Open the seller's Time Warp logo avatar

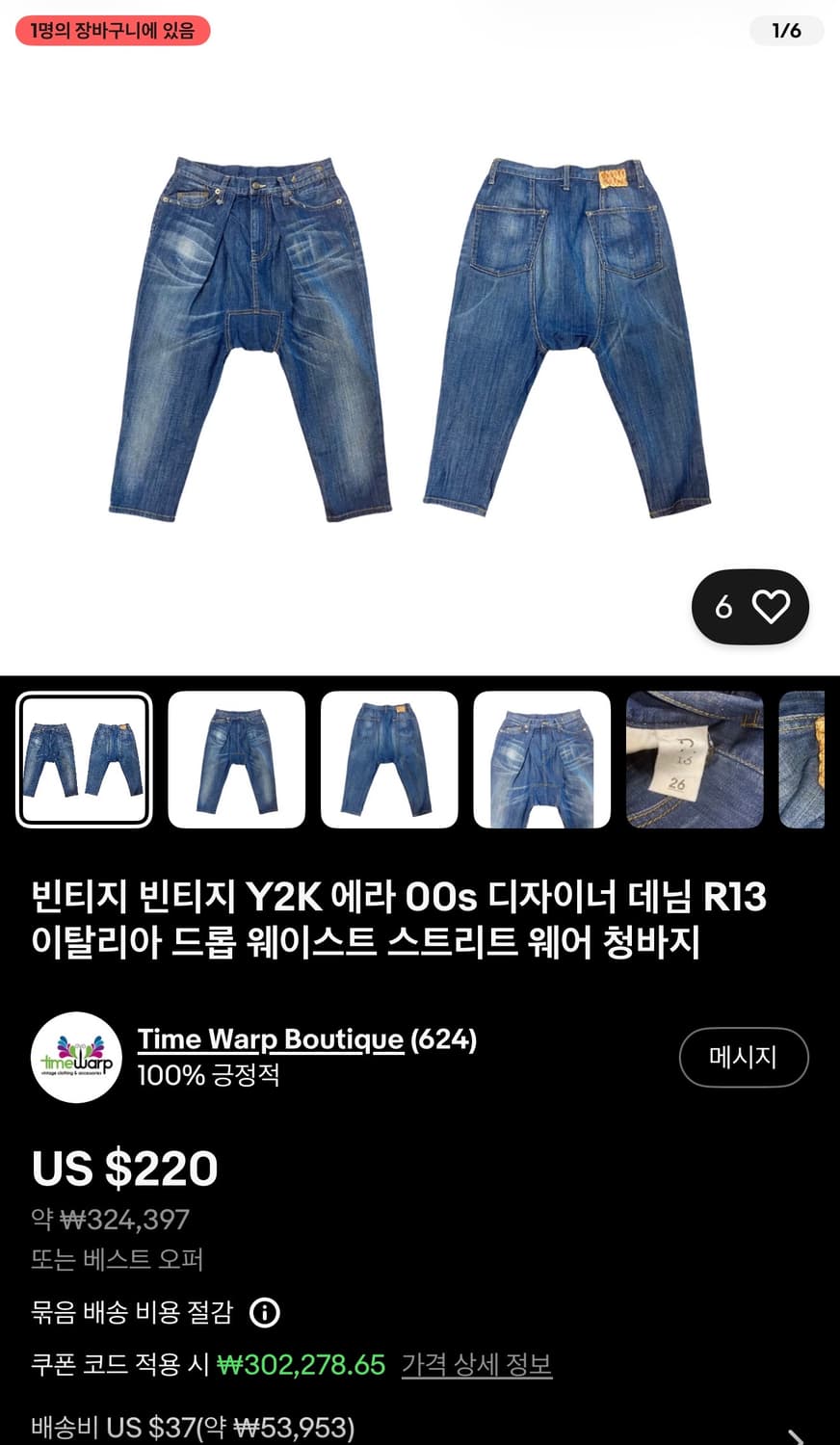tap(76, 1058)
